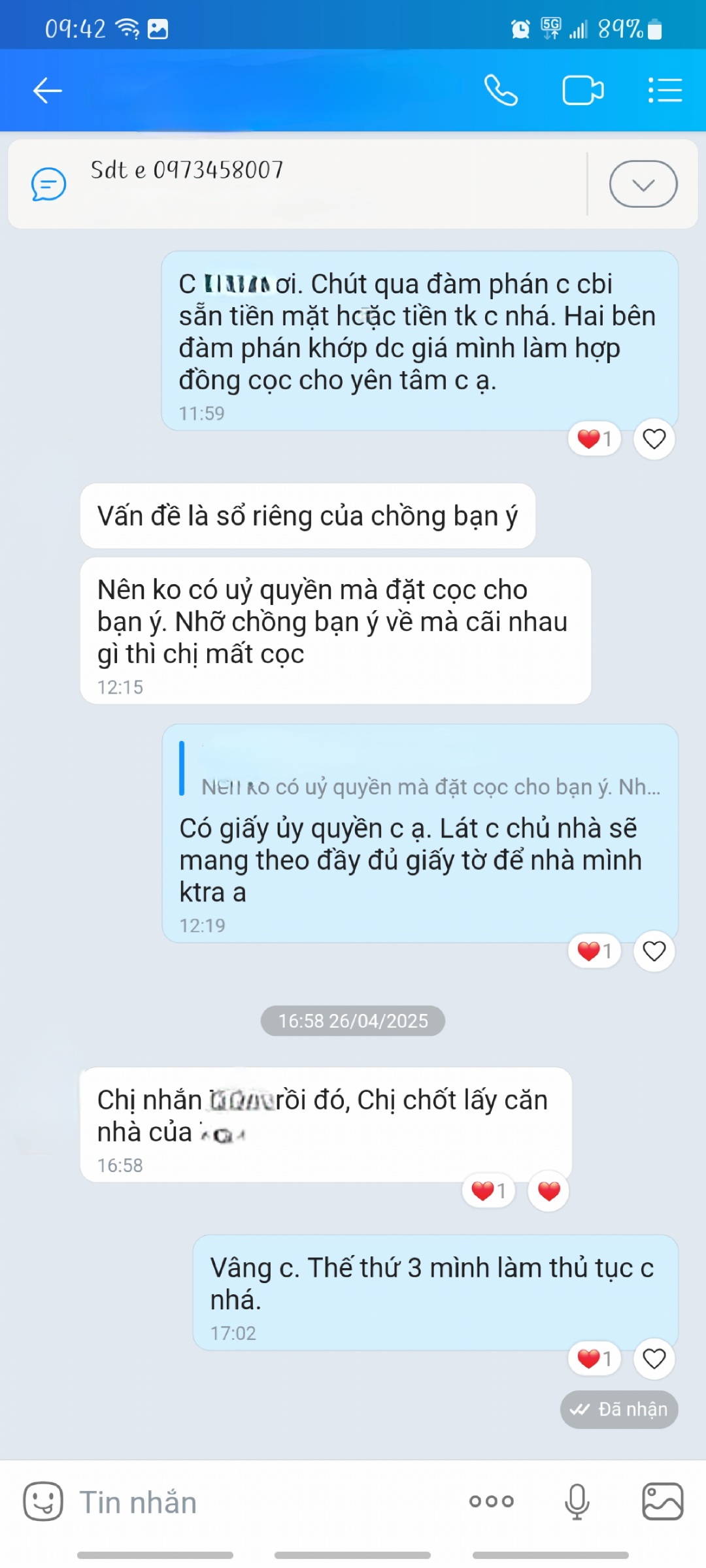Open the photo gallery picker
Viewport: 706px width, 1568px height.
pyautogui.click(x=662, y=1501)
